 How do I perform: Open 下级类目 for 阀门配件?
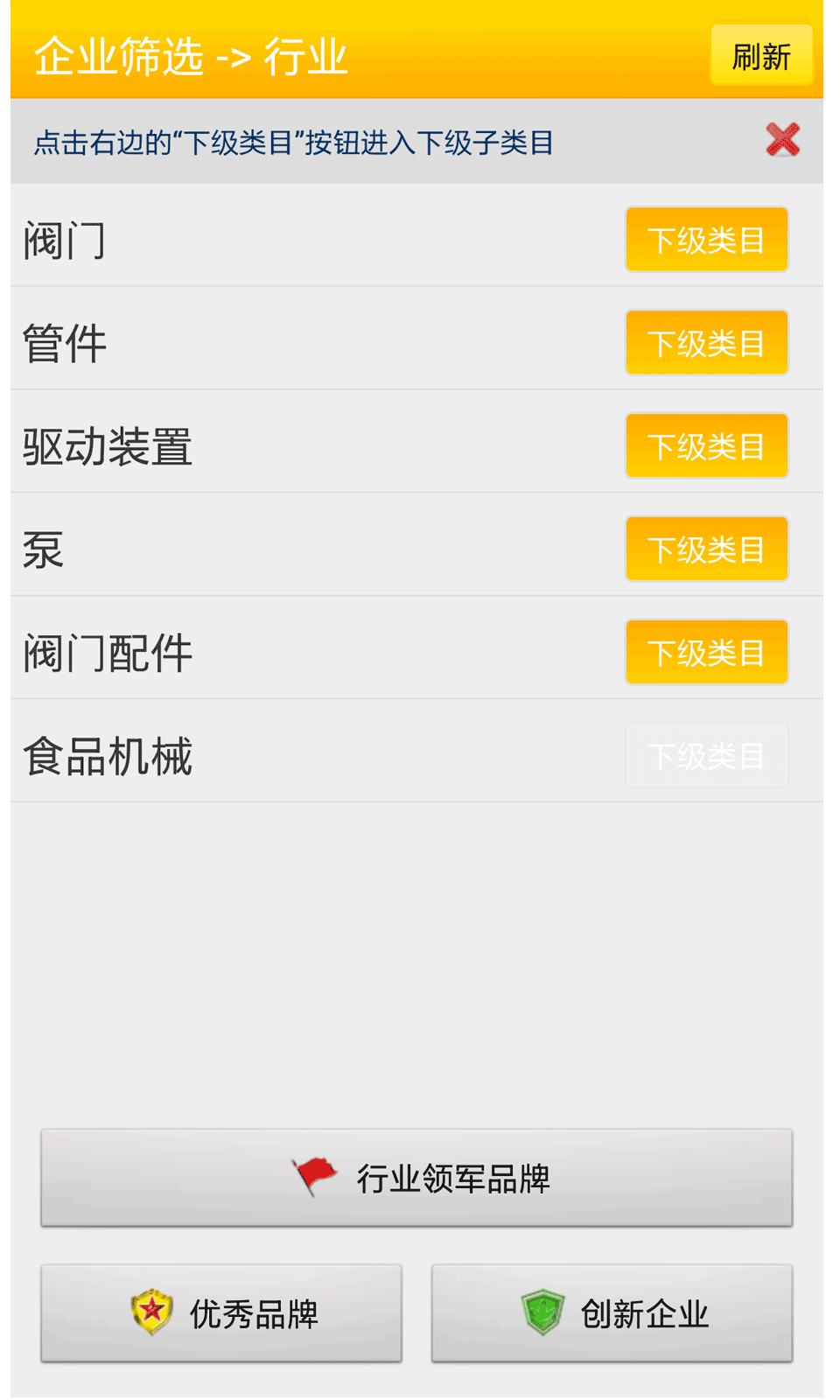706,653
